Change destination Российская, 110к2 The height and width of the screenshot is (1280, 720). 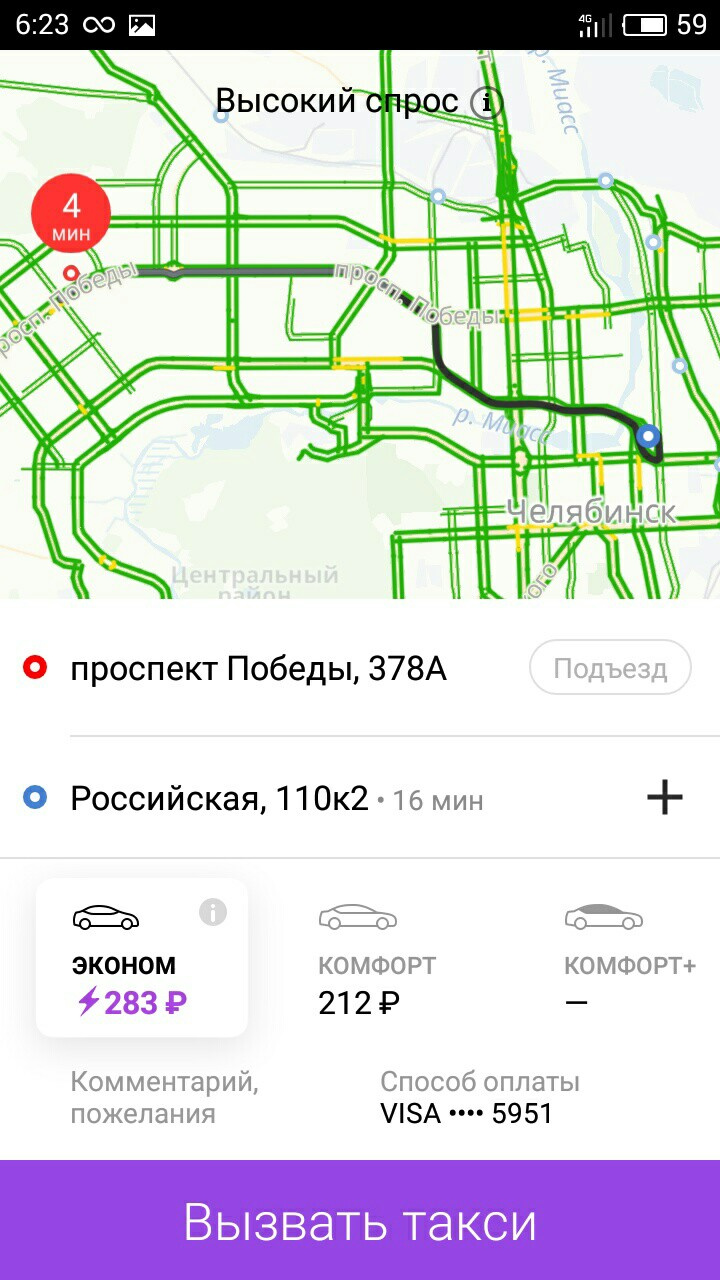point(220,799)
